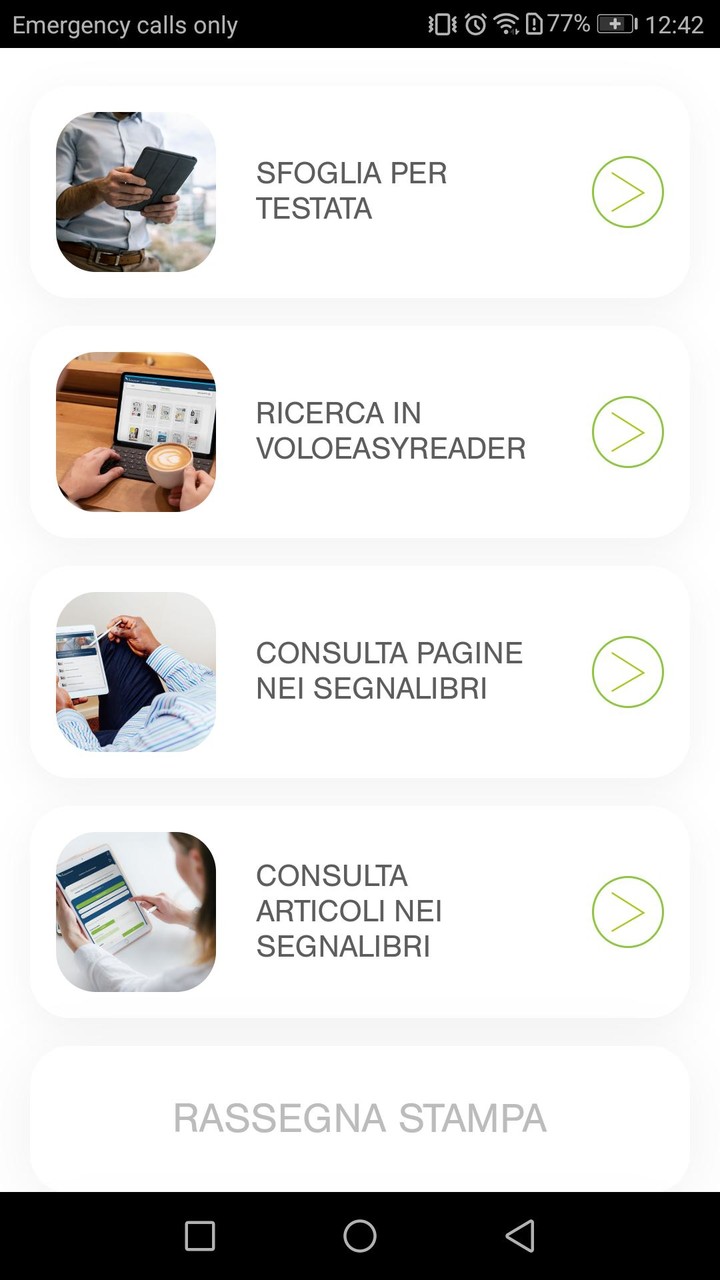Select CONSULTA PAGINE NEI SEGNALIBRI
This screenshot has height=1280, width=720.
pyautogui.click(x=390, y=672)
